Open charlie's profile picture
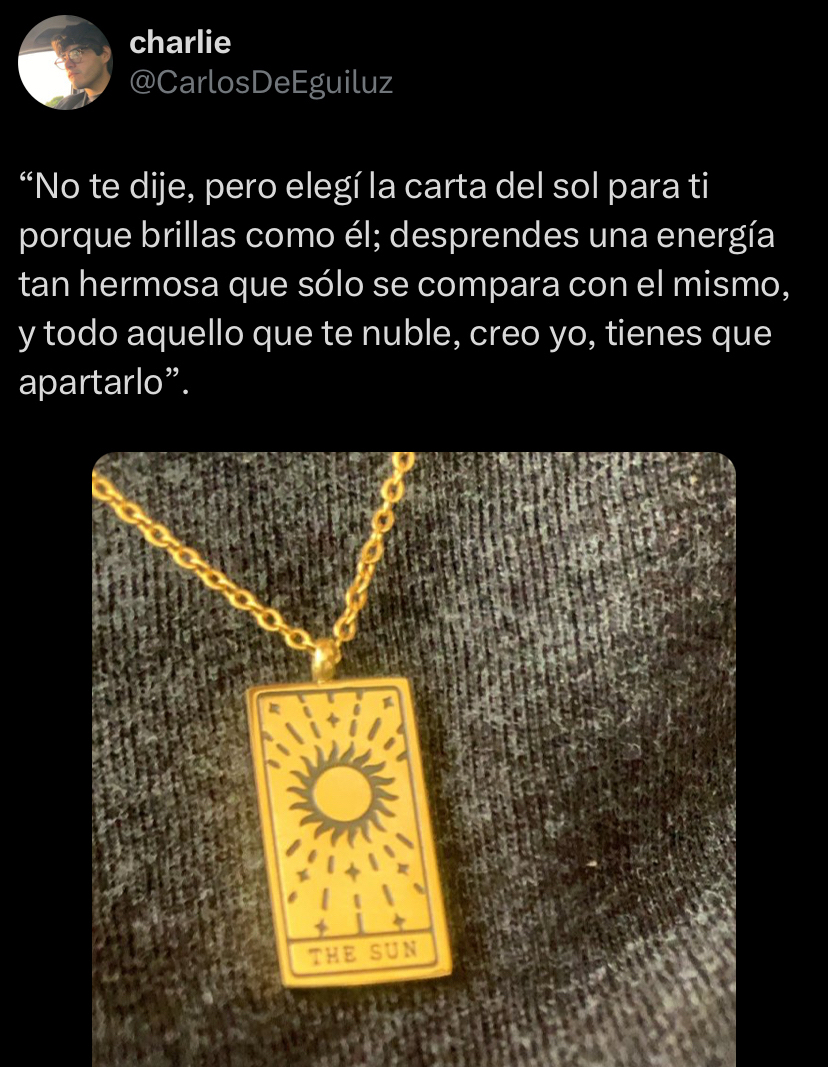Viewport: 828px width, 1067px height. (65, 62)
